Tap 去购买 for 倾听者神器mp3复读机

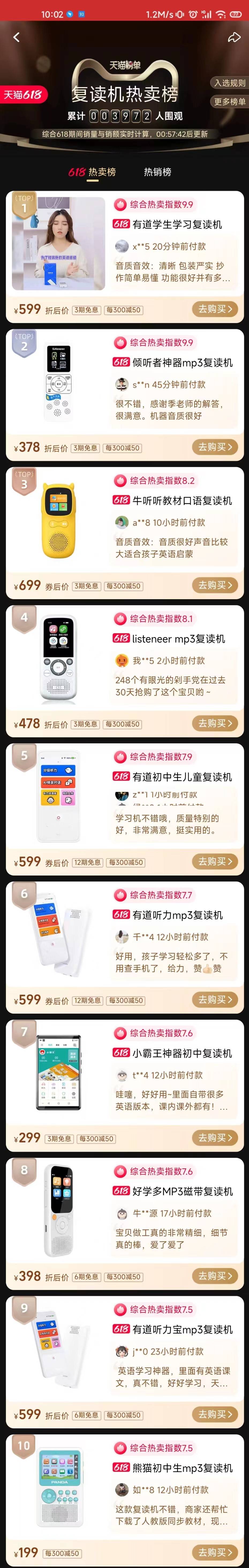[x=216, y=447]
